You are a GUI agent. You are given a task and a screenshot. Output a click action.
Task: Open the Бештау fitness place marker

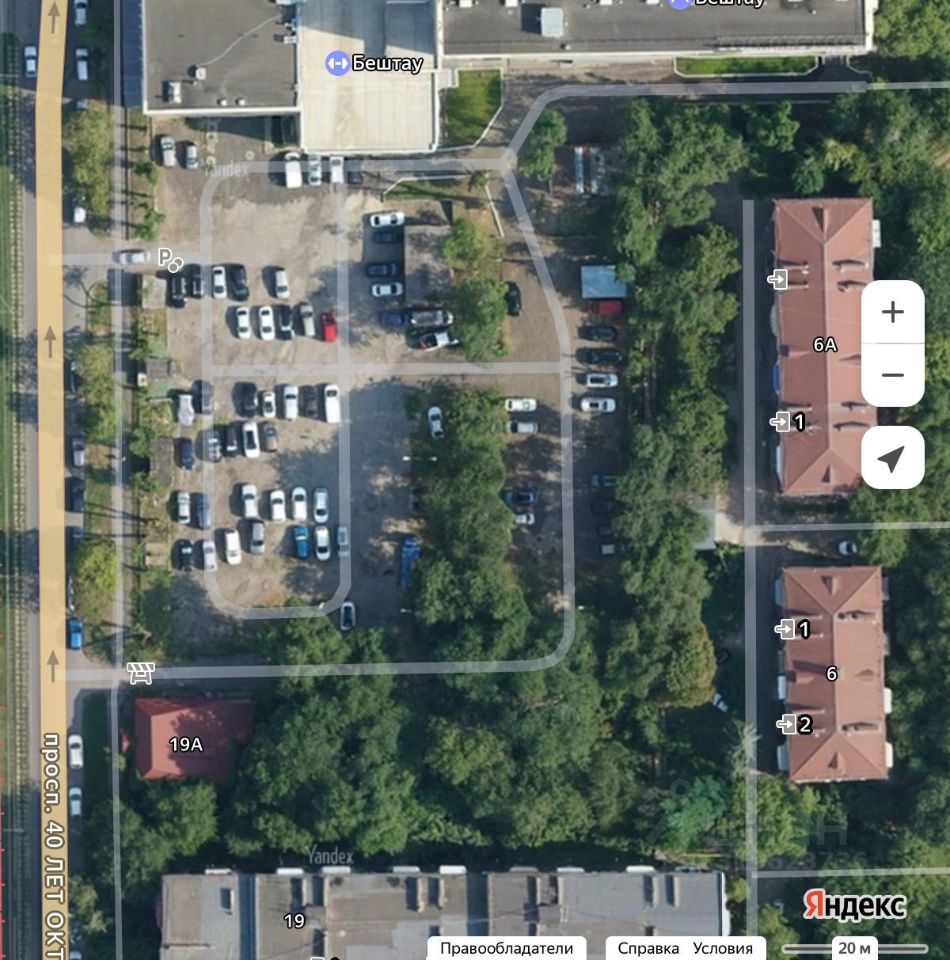(x=338, y=63)
